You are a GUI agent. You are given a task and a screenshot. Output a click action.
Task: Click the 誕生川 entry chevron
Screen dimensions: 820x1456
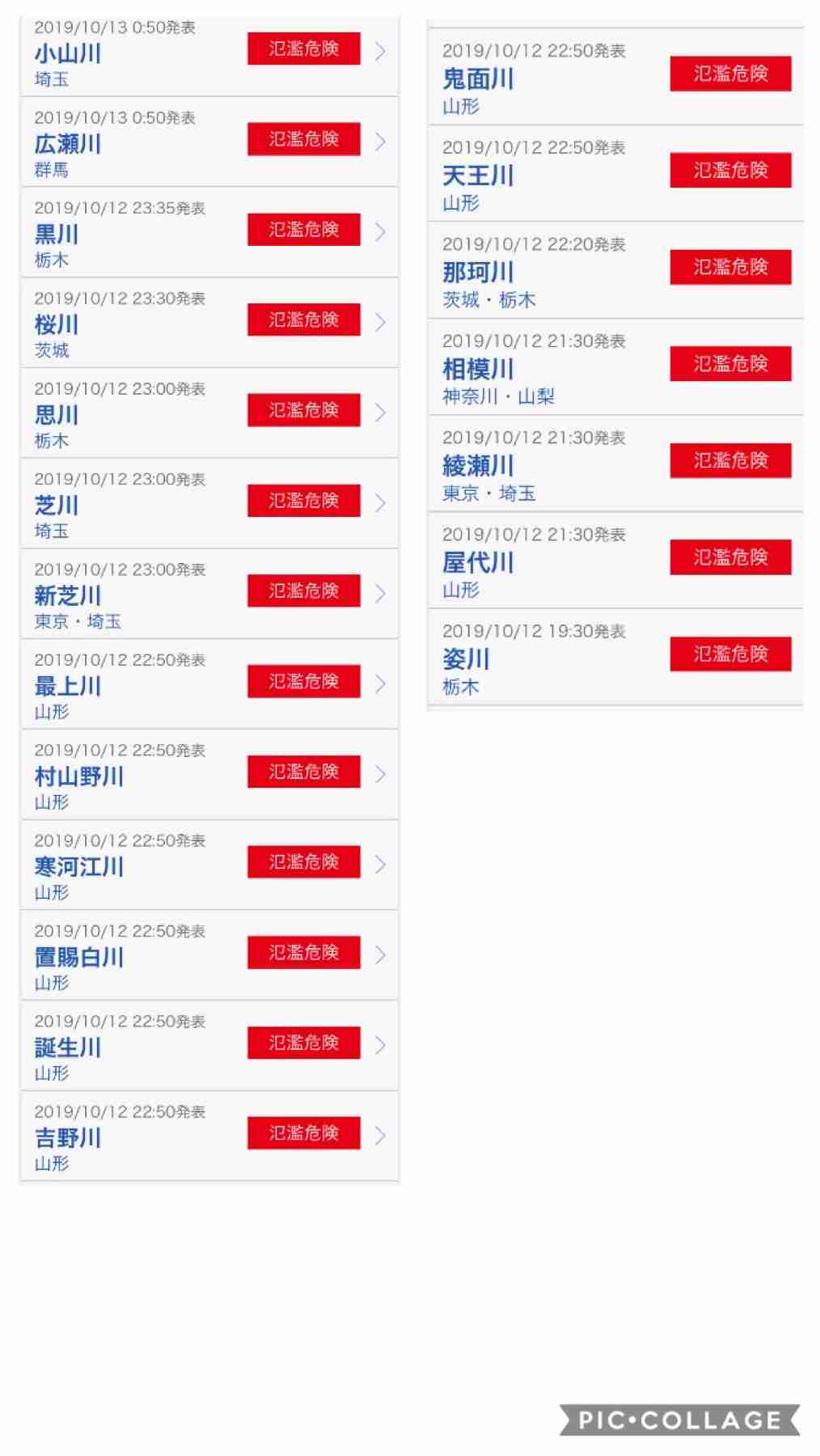coord(380,1045)
